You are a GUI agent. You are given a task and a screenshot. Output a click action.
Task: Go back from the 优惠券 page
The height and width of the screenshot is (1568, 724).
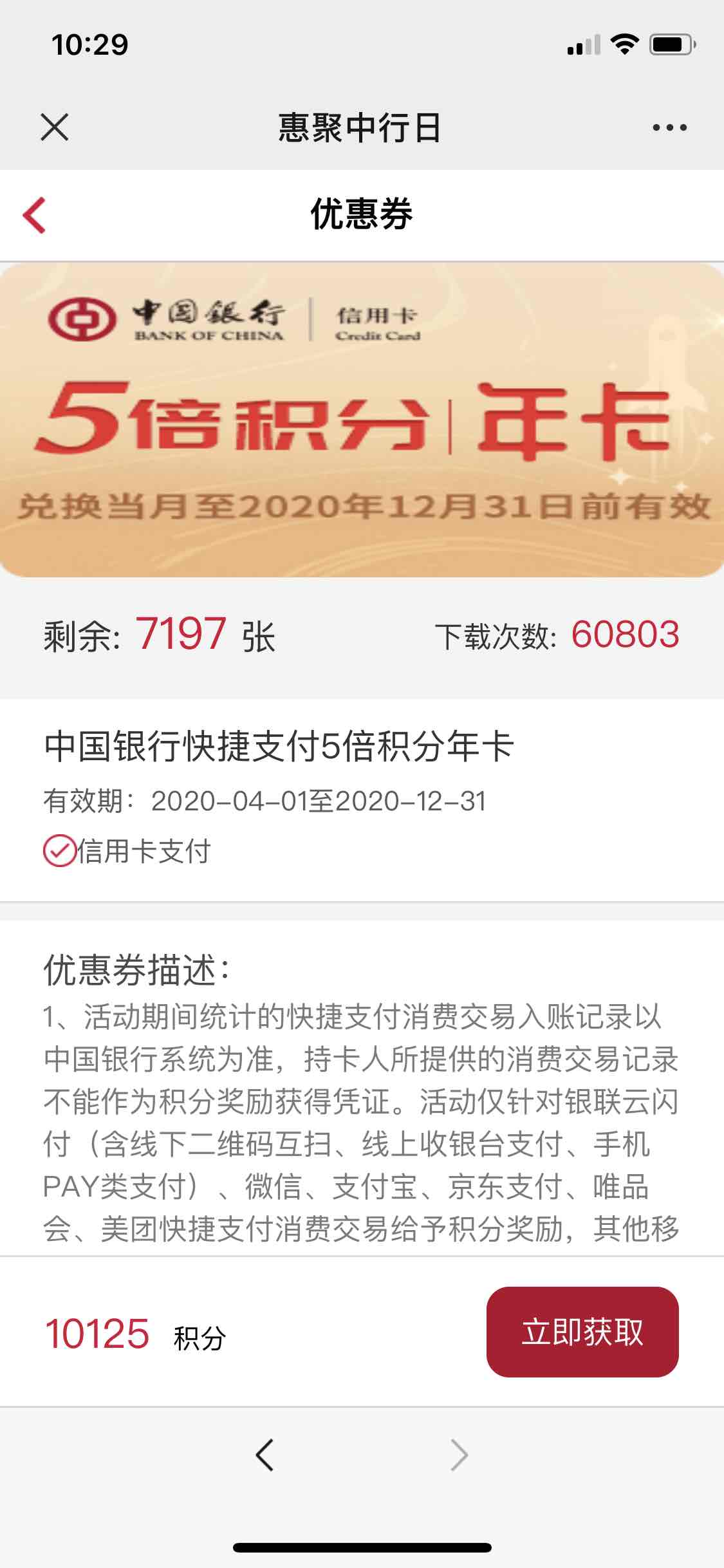35,215
